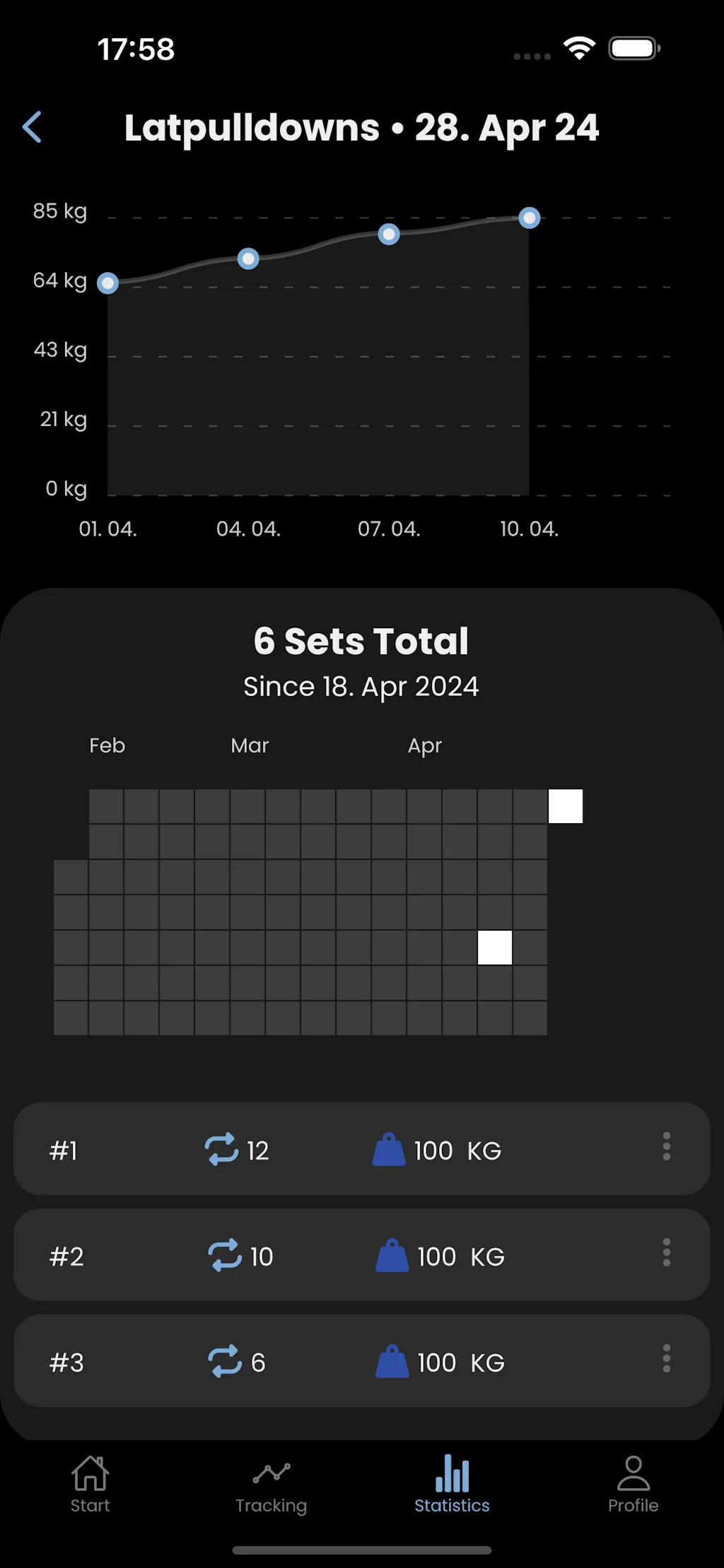The width and height of the screenshot is (724, 1568).
Task: Select the highlighted activity square under Apr
Action: (566, 806)
